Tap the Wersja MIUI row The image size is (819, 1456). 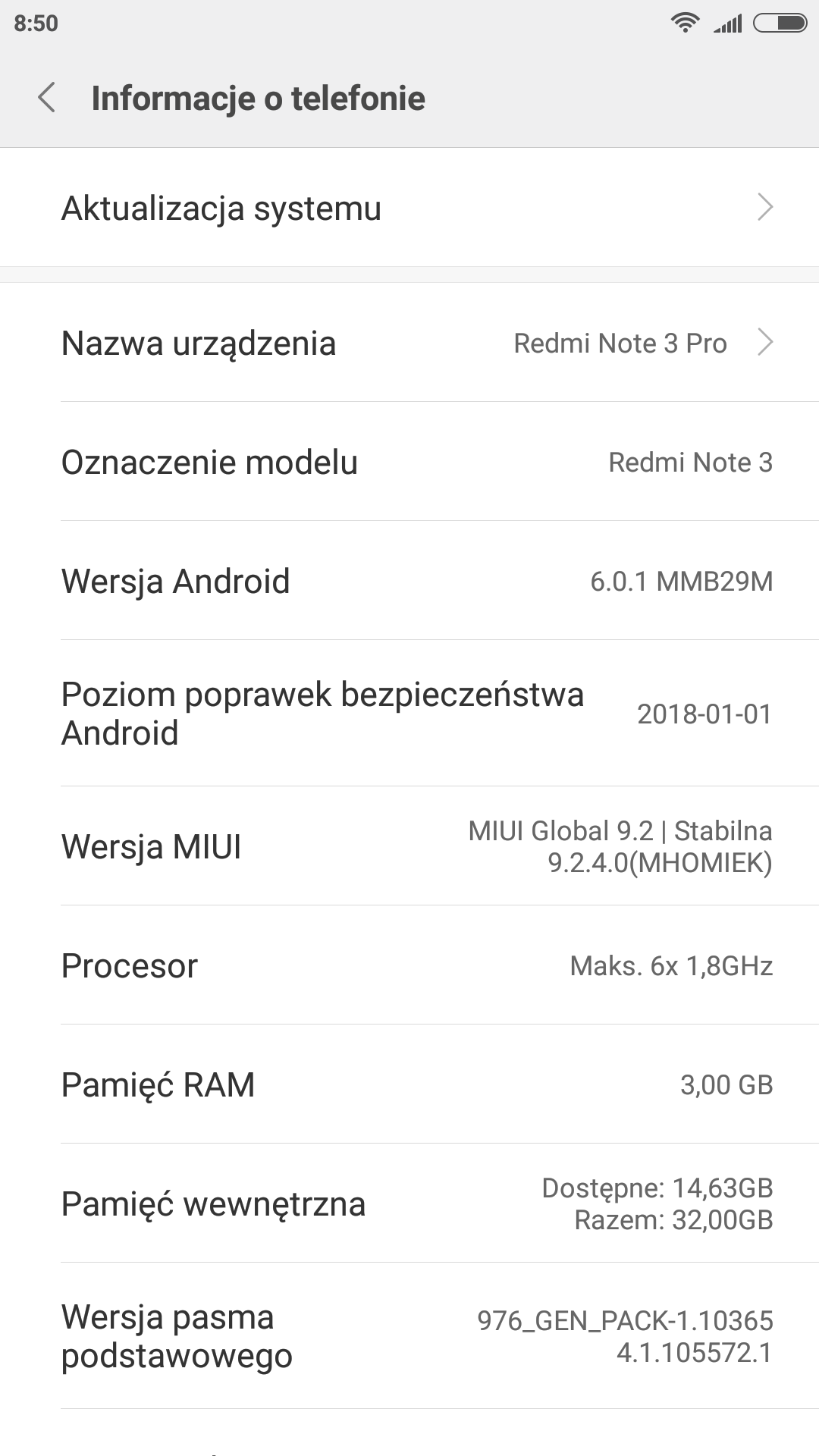pos(409,846)
